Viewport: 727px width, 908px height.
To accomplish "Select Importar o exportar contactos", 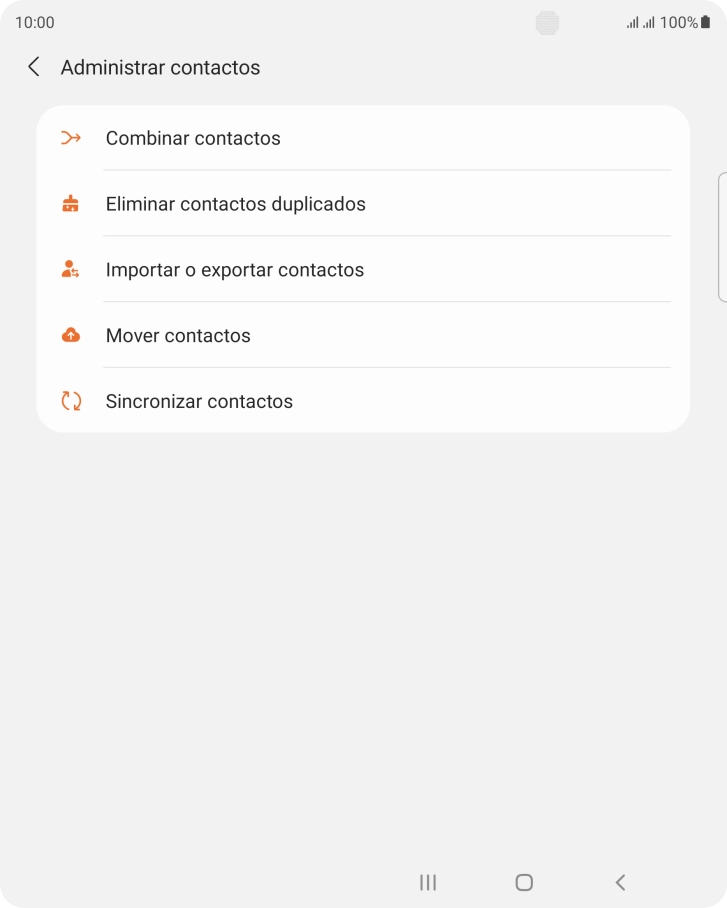I will 235,269.
